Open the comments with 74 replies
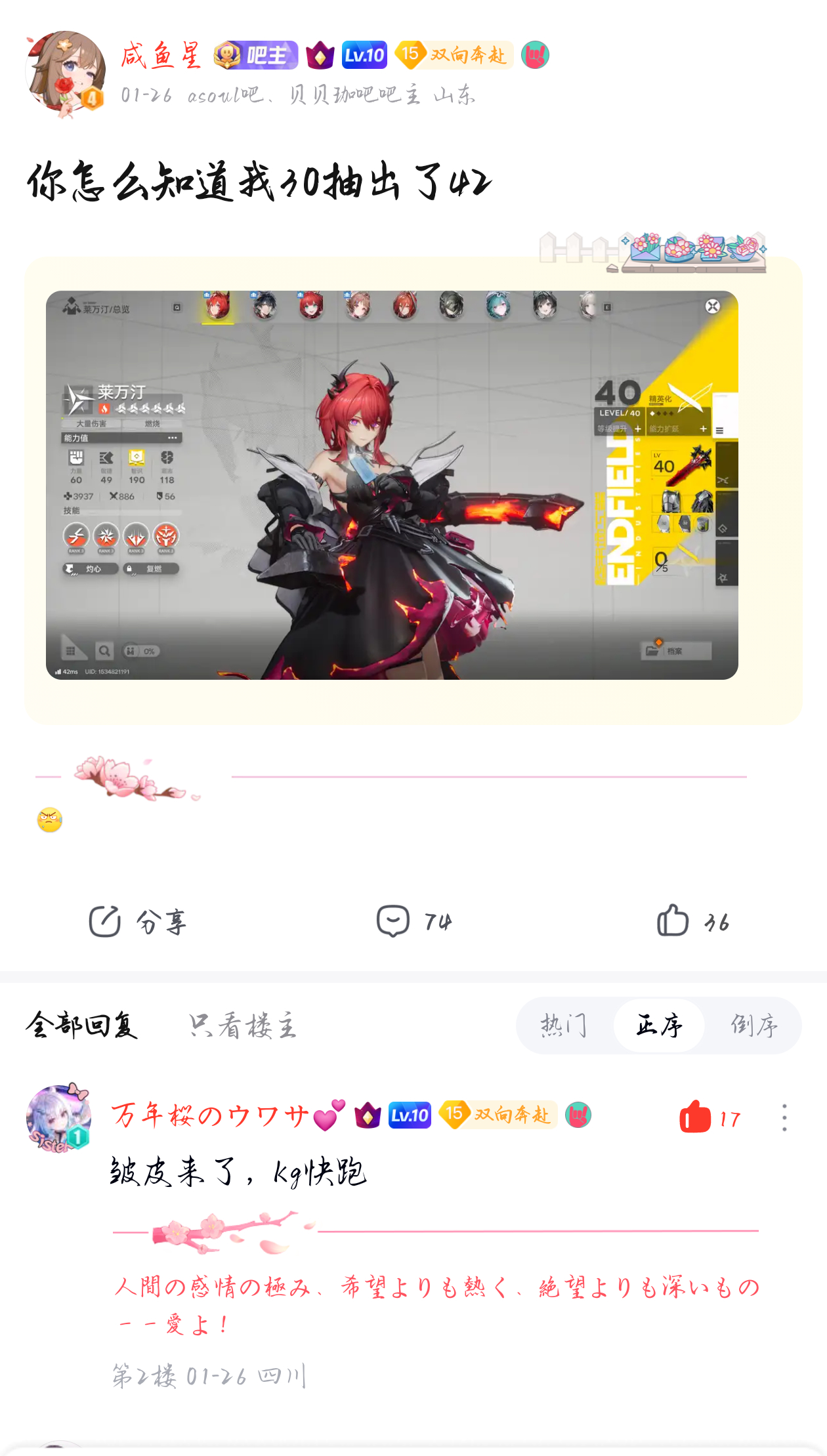The height and width of the screenshot is (1456, 827). pos(414,922)
